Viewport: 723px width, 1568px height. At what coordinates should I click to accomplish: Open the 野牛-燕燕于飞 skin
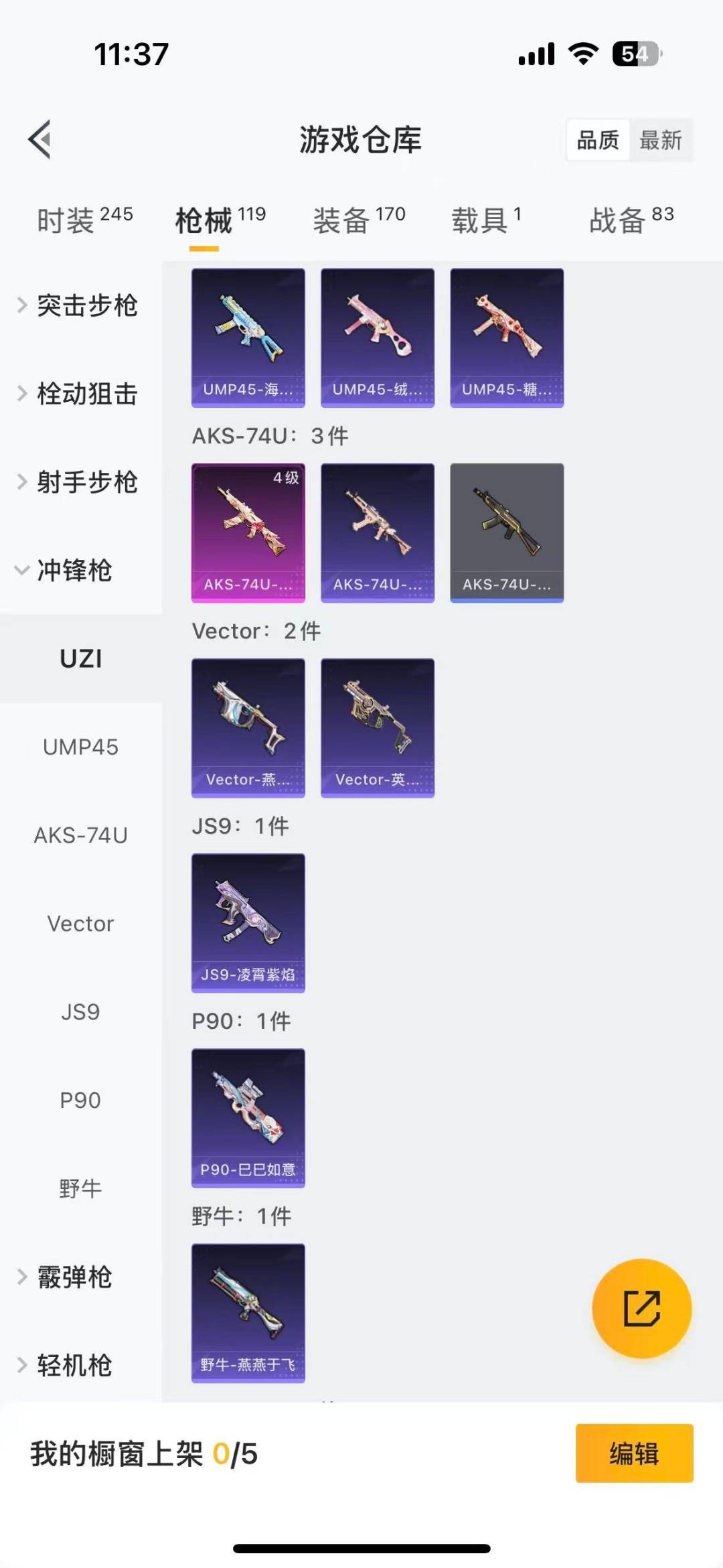click(x=248, y=1313)
